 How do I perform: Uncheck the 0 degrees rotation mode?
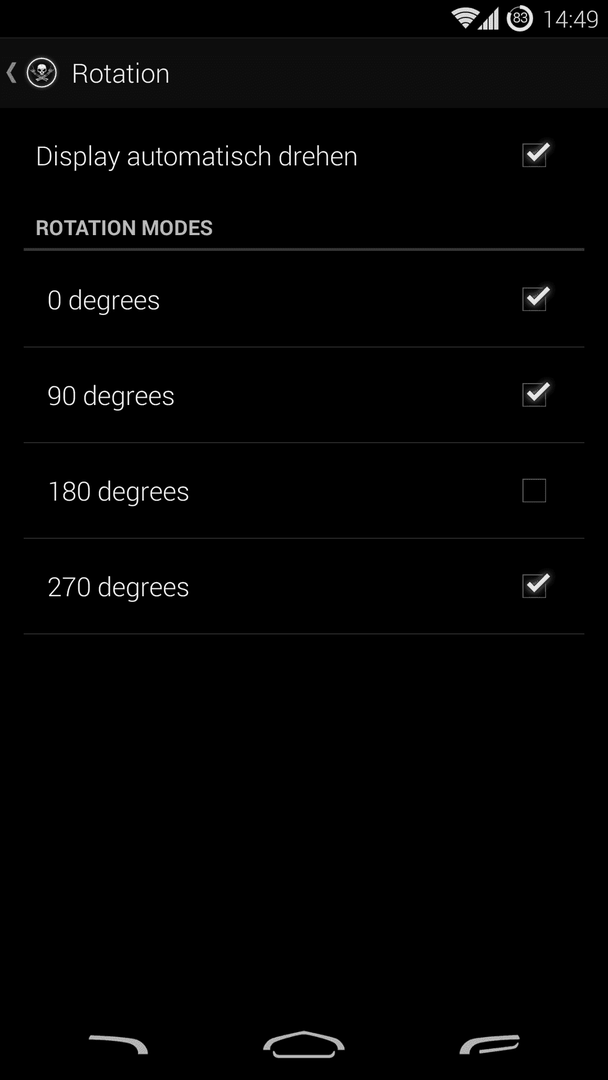pos(534,299)
